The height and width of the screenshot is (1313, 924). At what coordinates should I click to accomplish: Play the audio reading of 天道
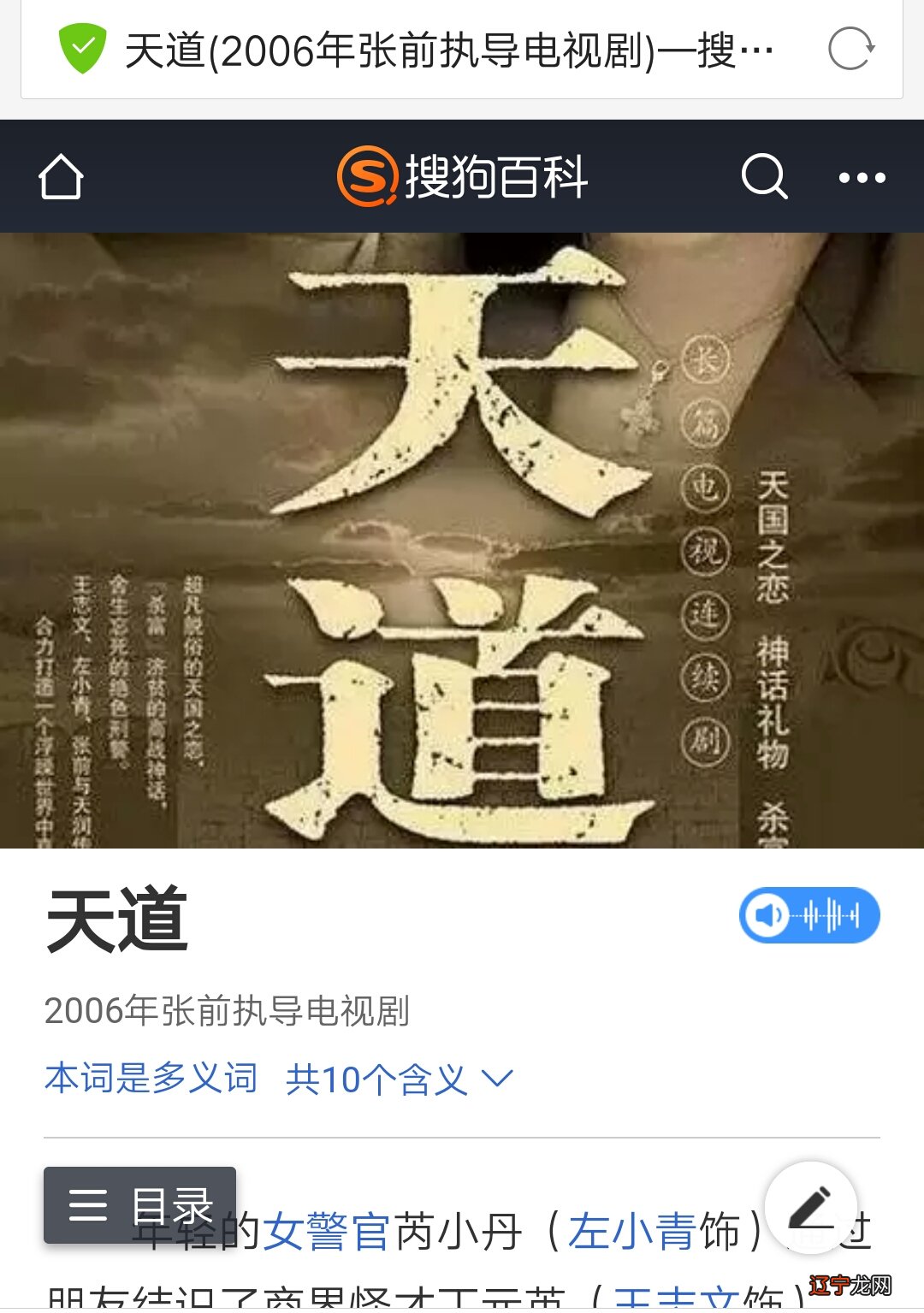[809, 915]
